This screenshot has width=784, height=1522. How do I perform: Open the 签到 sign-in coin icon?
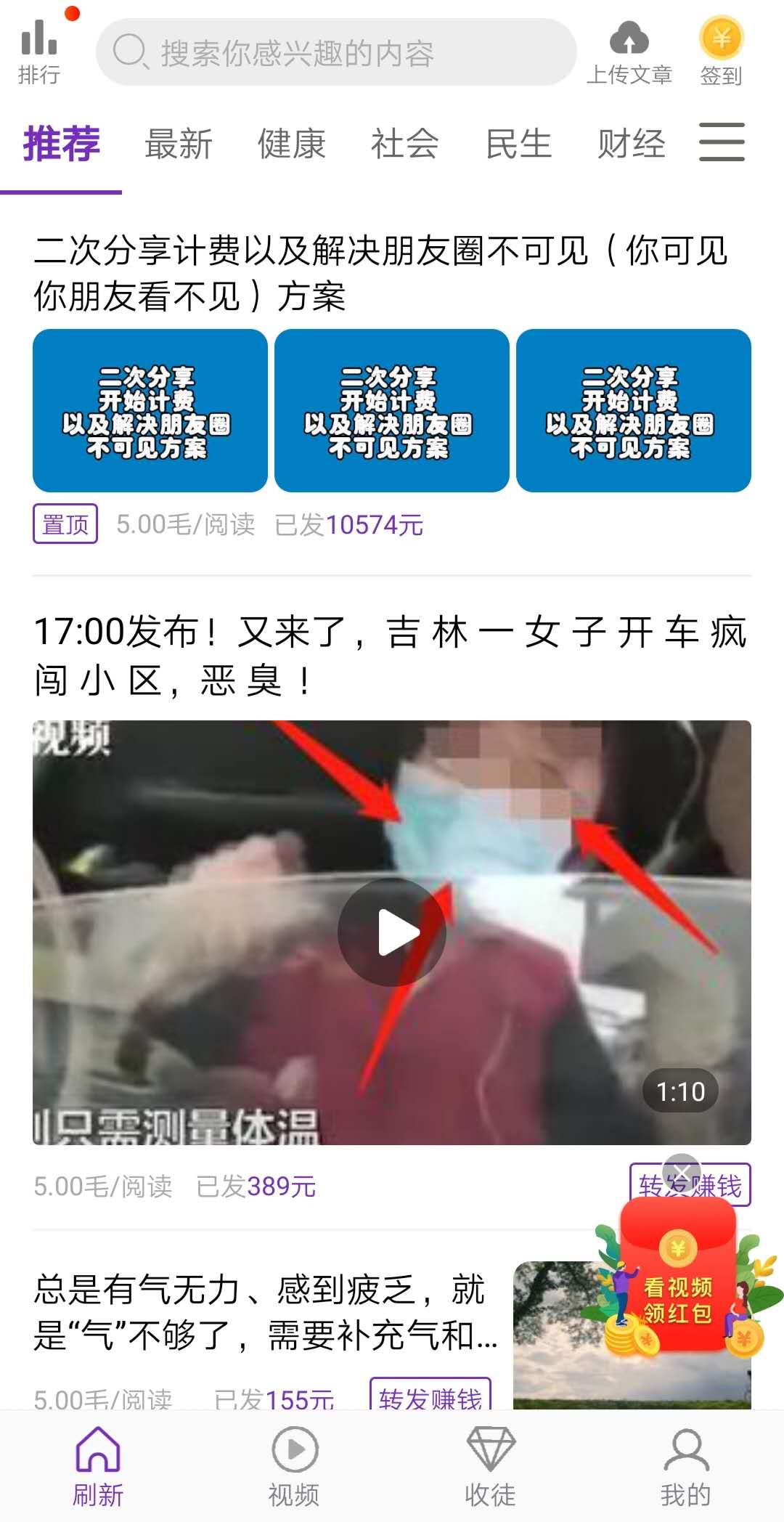(x=721, y=52)
